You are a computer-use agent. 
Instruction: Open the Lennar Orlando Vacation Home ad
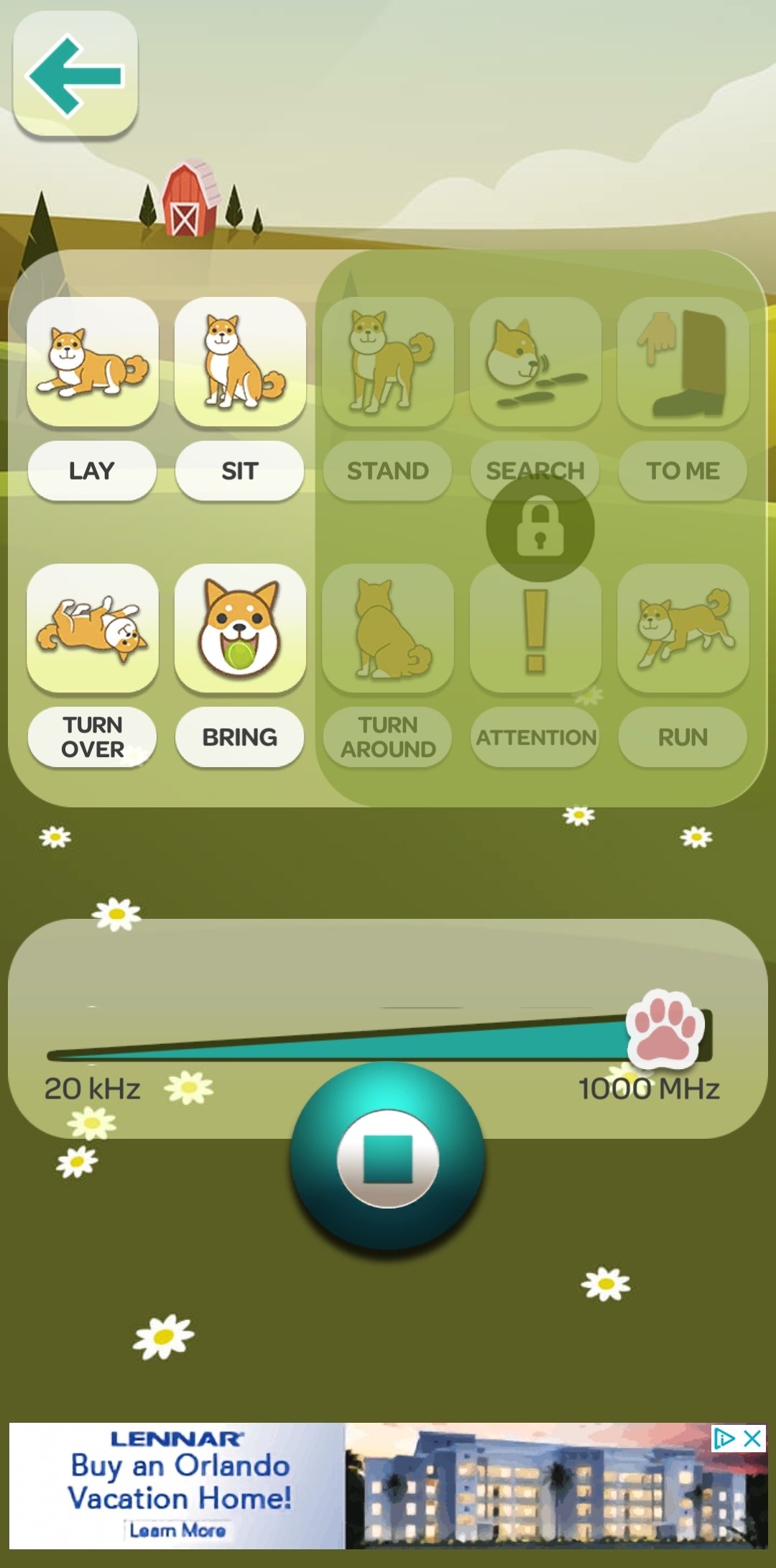tap(388, 1485)
